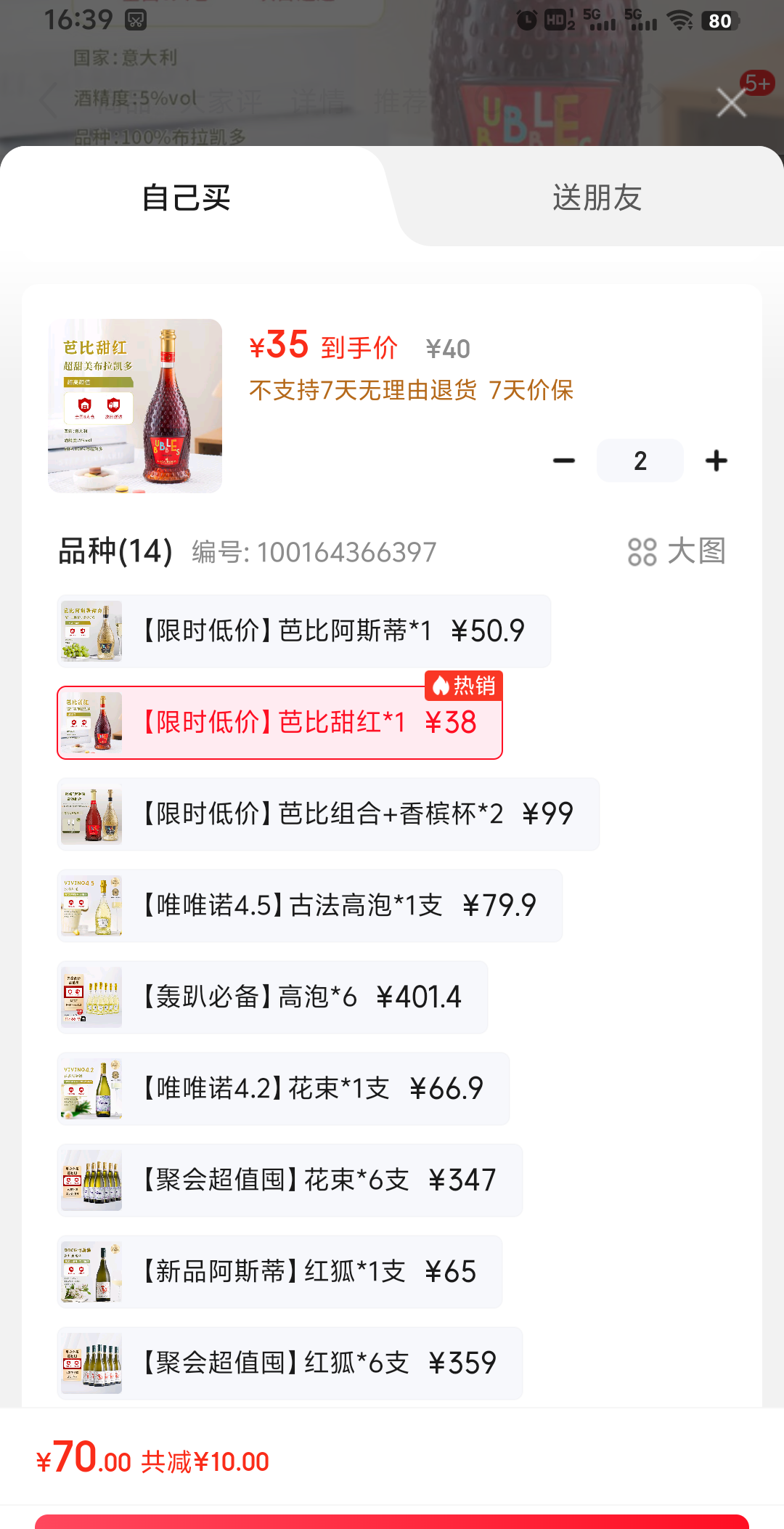
Task: Tap the 热销 flame badge on 芭比甜红
Action: coord(462,686)
